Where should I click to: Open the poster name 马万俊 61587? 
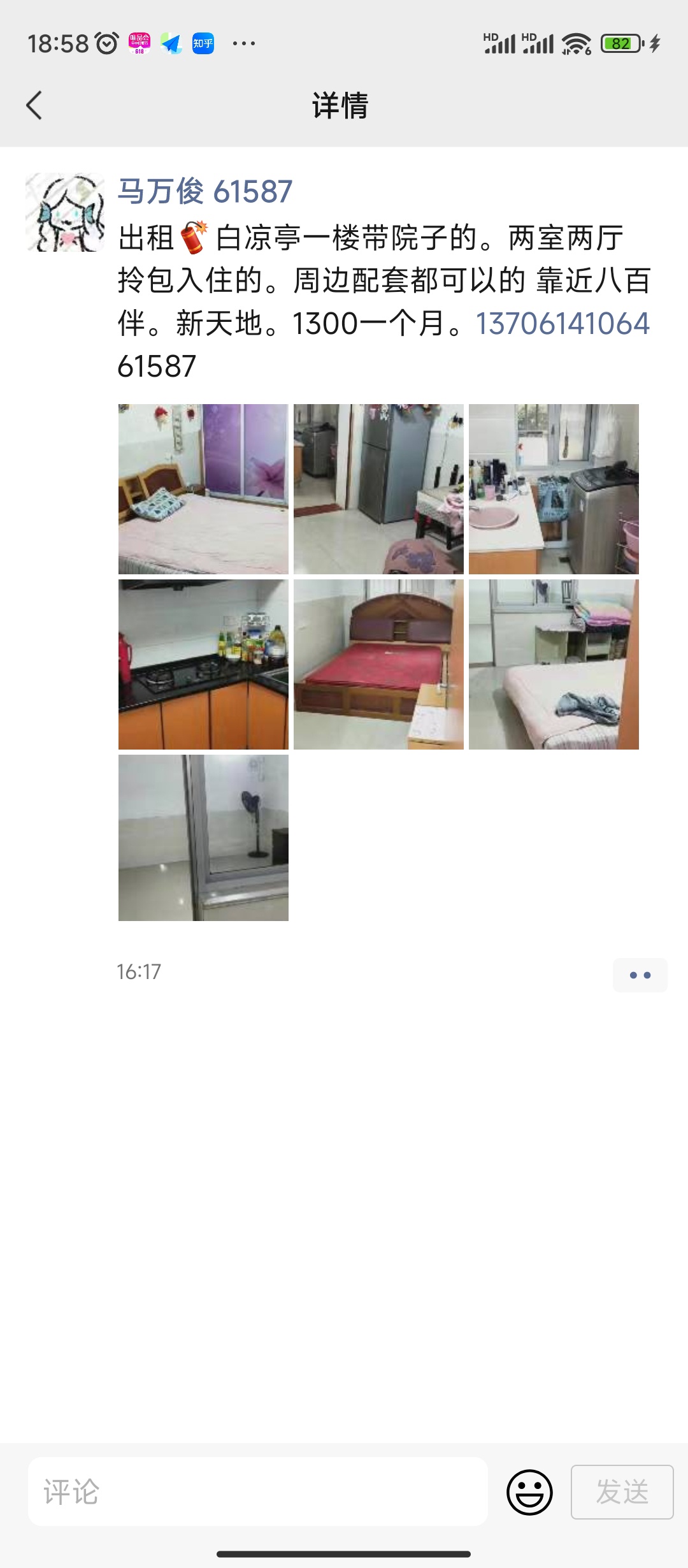[204, 191]
